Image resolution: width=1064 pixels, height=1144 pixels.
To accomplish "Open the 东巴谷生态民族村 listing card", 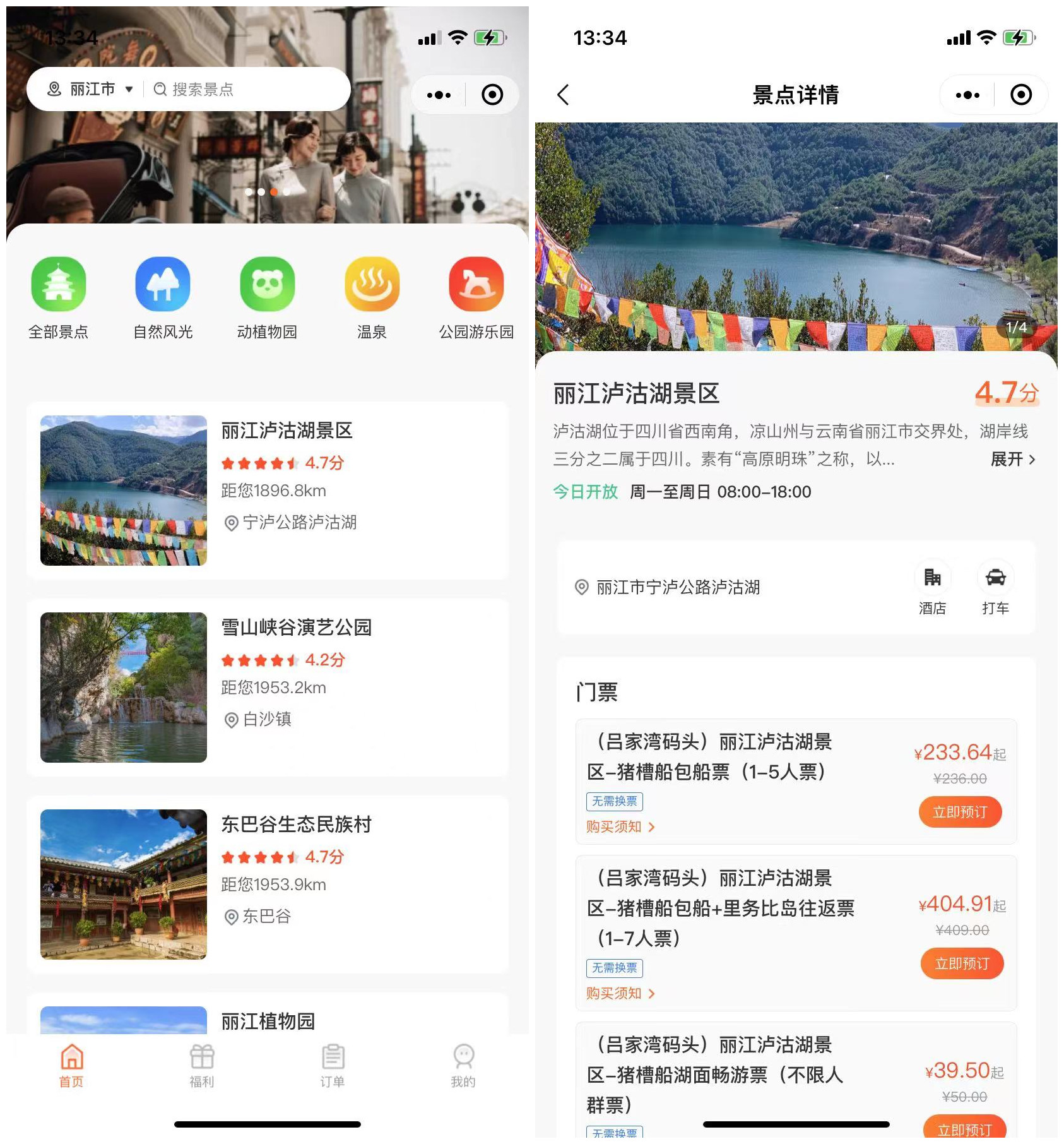I will click(x=268, y=884).
